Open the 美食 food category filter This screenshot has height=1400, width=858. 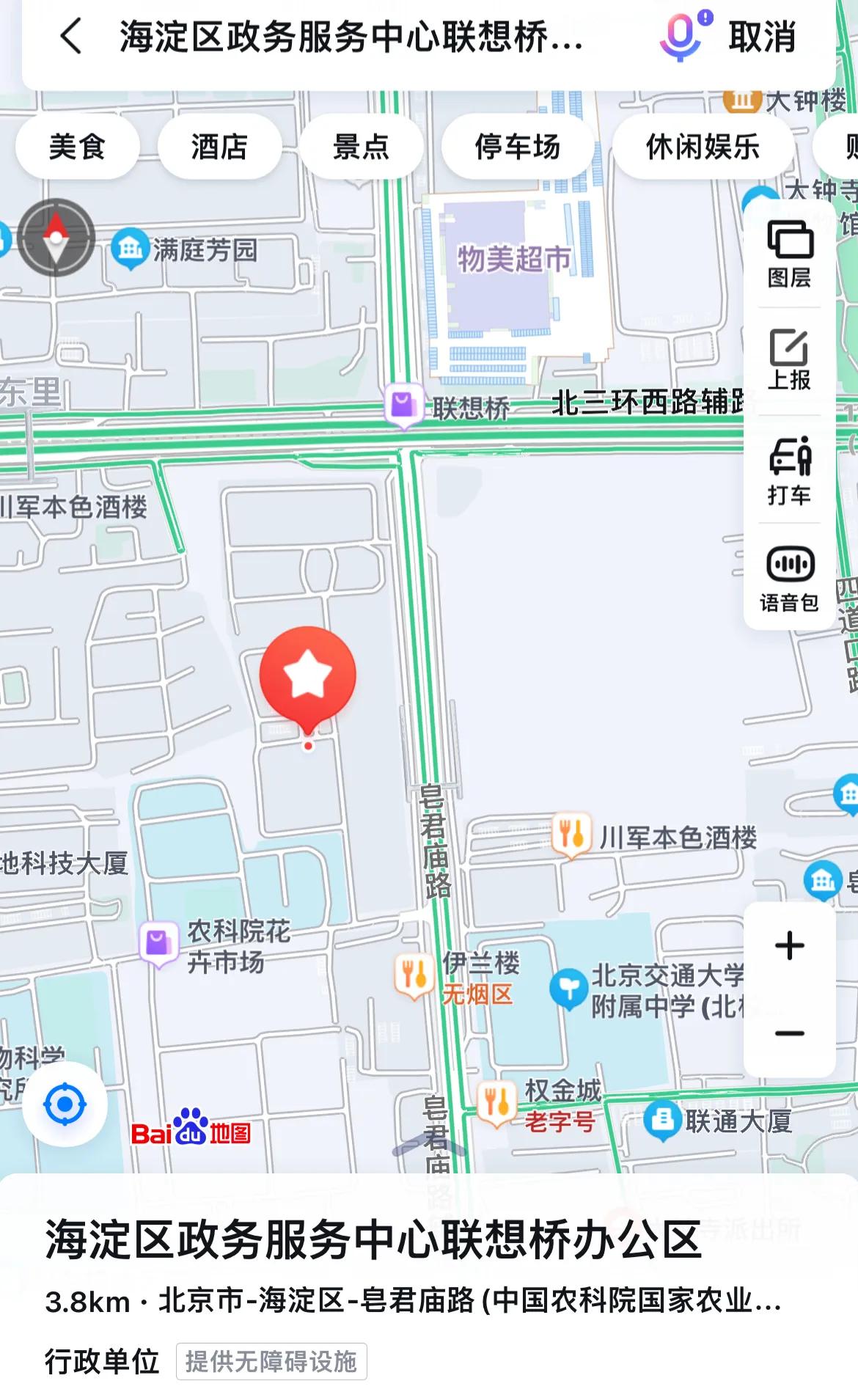[x=76, y=145]
